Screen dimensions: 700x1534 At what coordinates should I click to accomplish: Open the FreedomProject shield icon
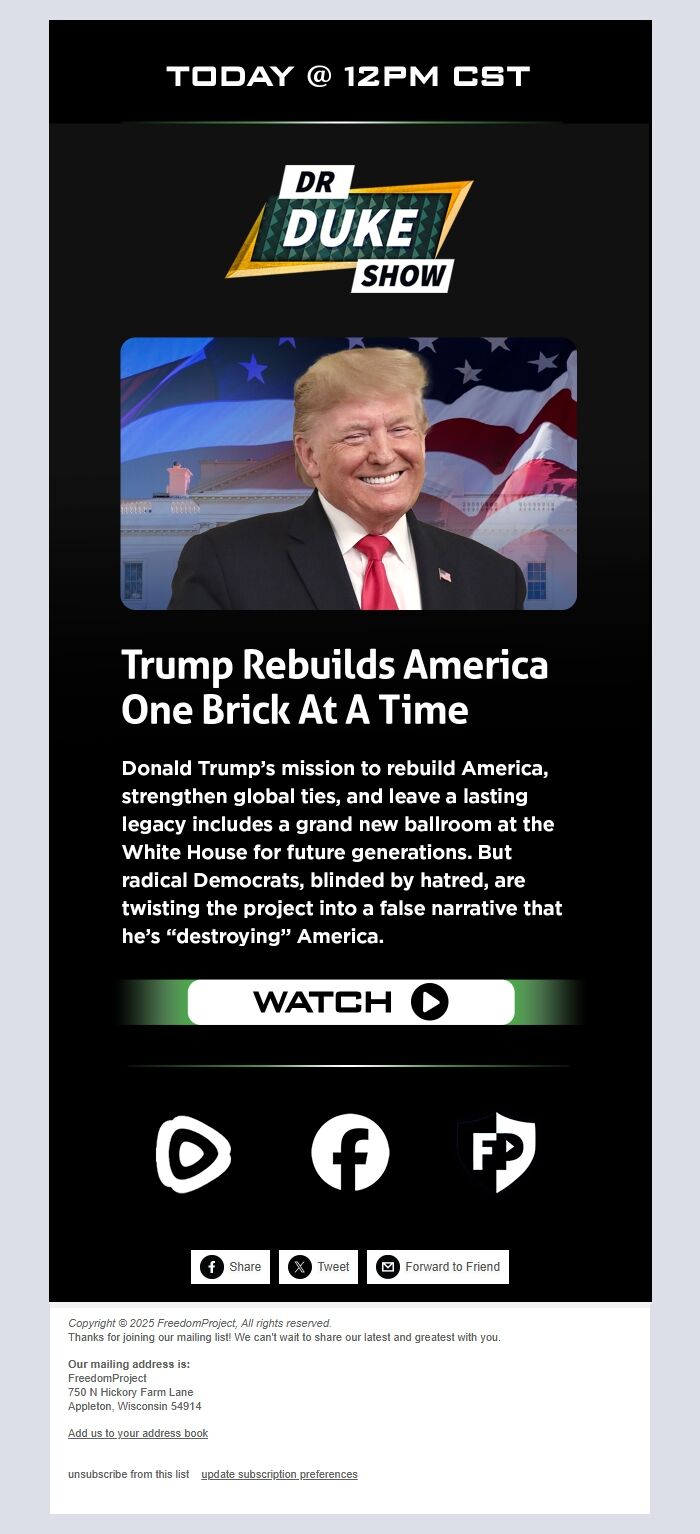pyautogui.click(x=497, y=1153)
